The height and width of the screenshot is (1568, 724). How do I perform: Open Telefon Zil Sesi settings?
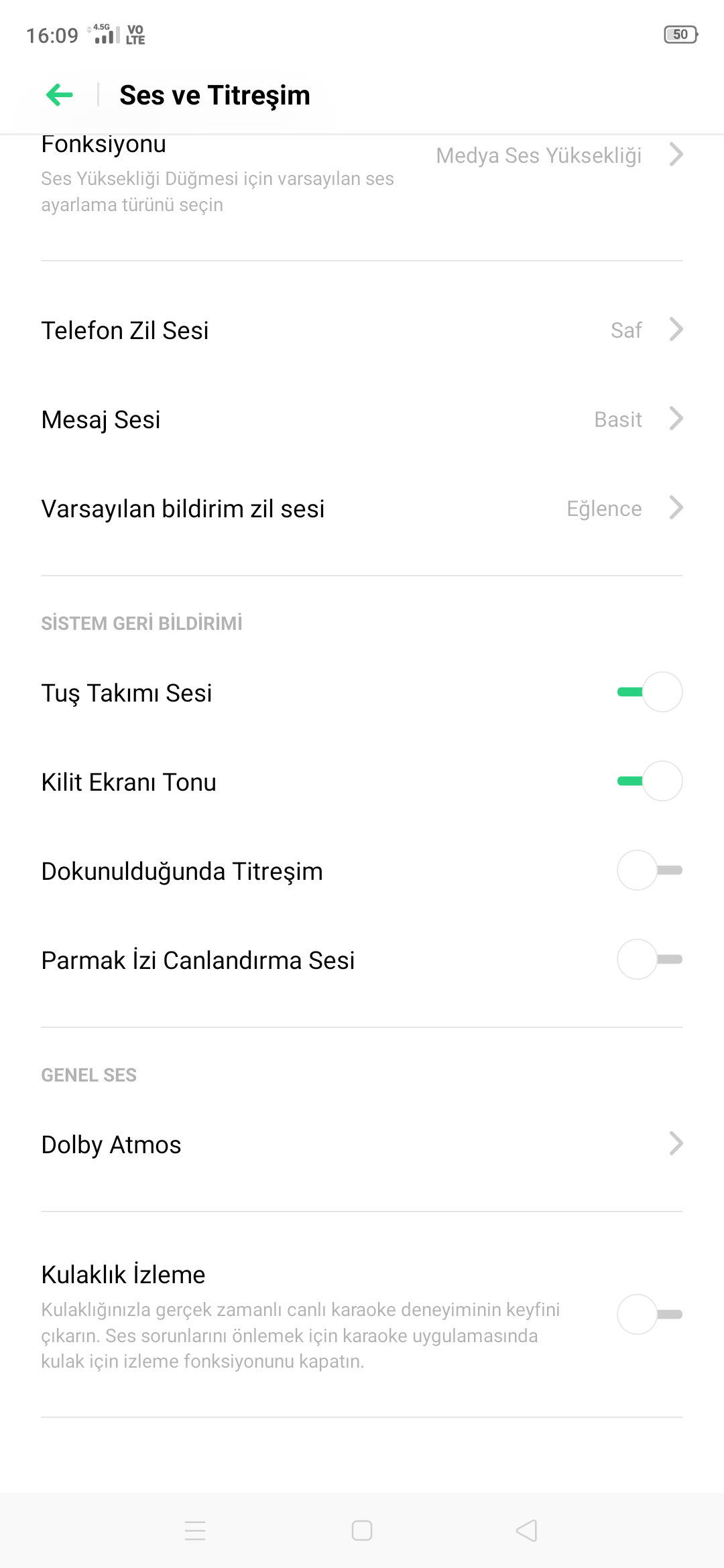362,330
